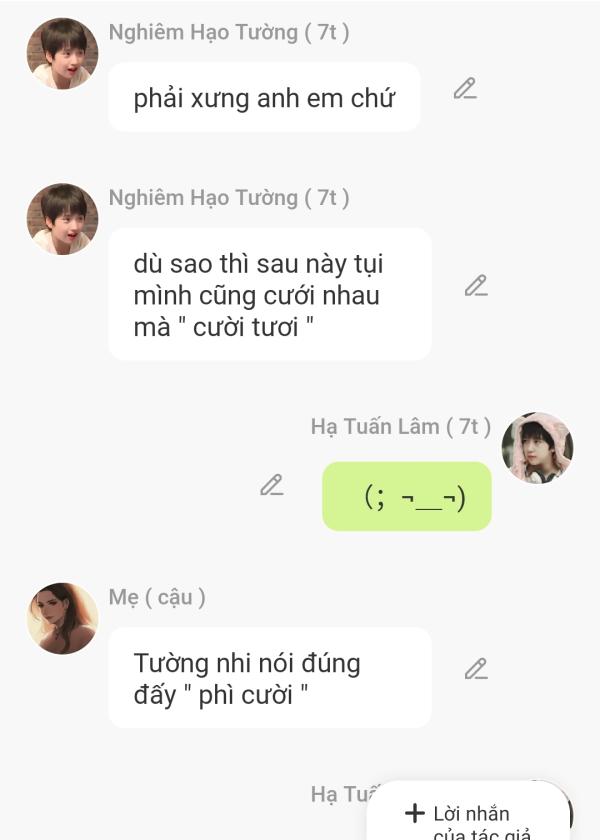
Task: Select the 'Tường nhi nói đúng đấy' message bubble
Action: [x=269, y=678]
